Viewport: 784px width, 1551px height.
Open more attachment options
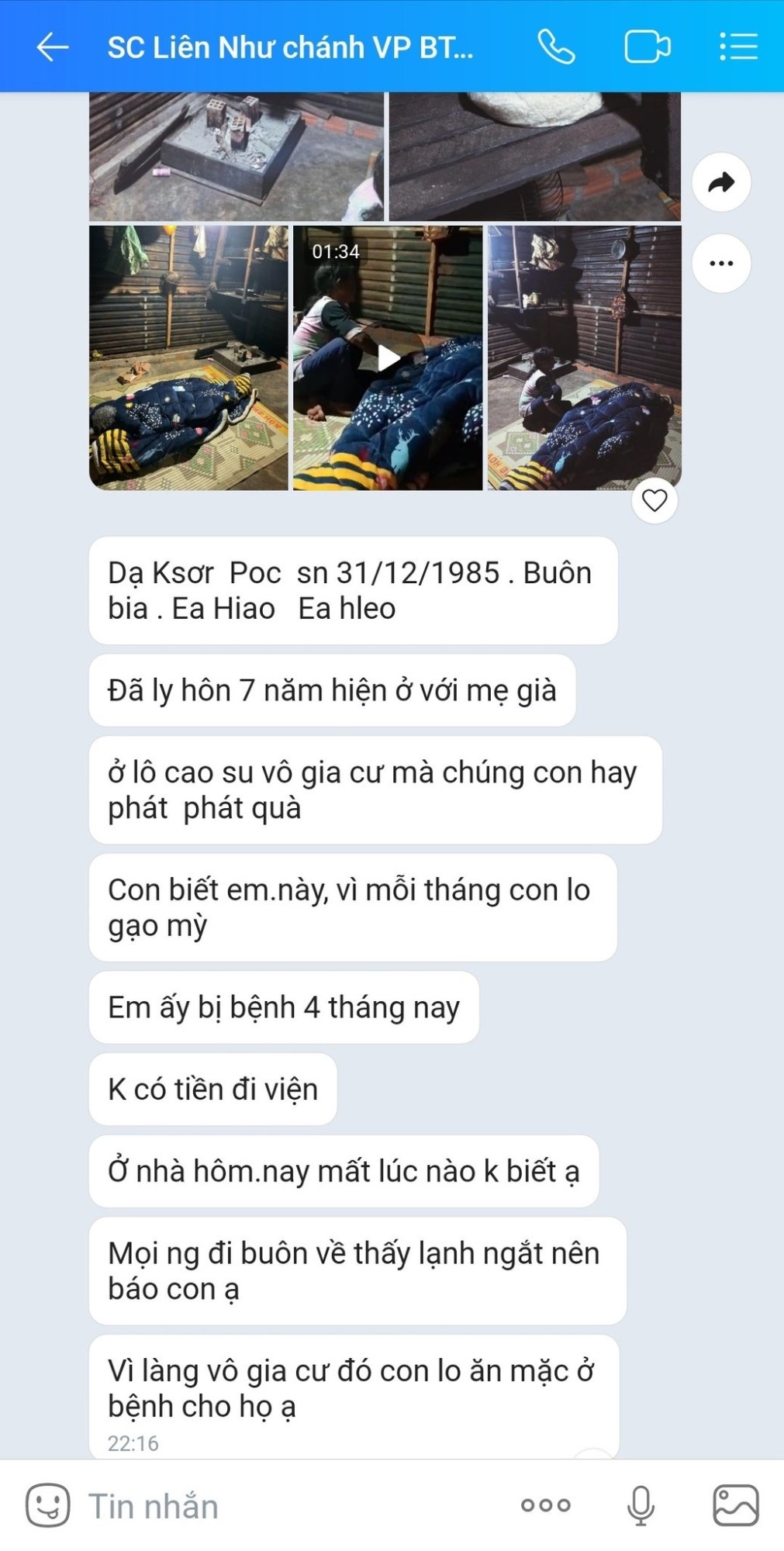point(545,1505)
